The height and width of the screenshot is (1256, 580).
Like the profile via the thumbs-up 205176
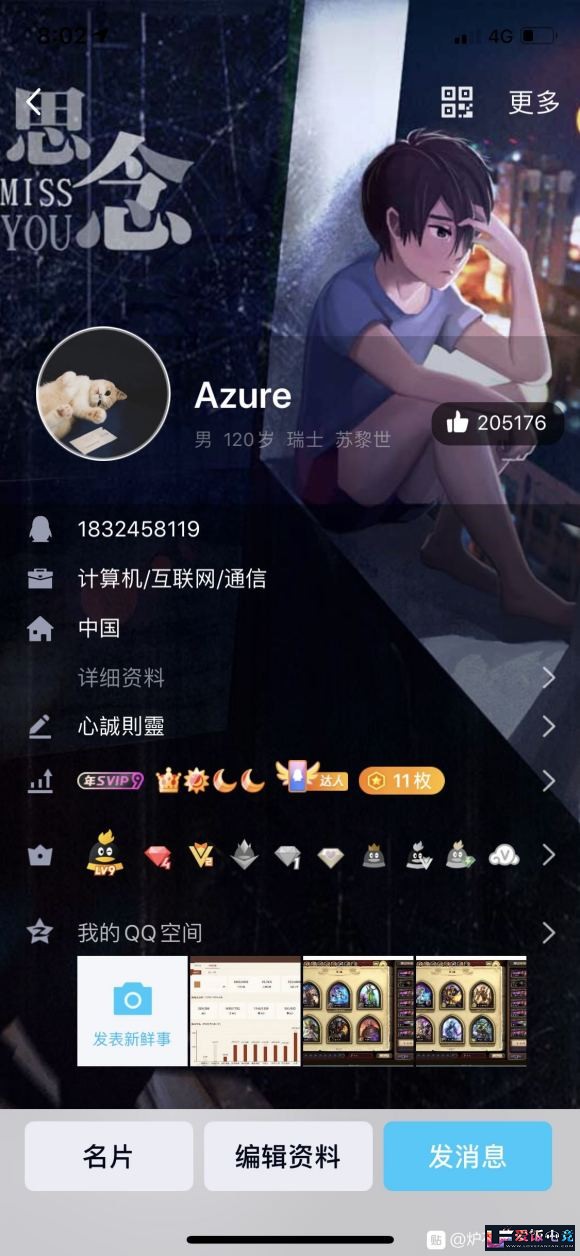click(497, 423)
